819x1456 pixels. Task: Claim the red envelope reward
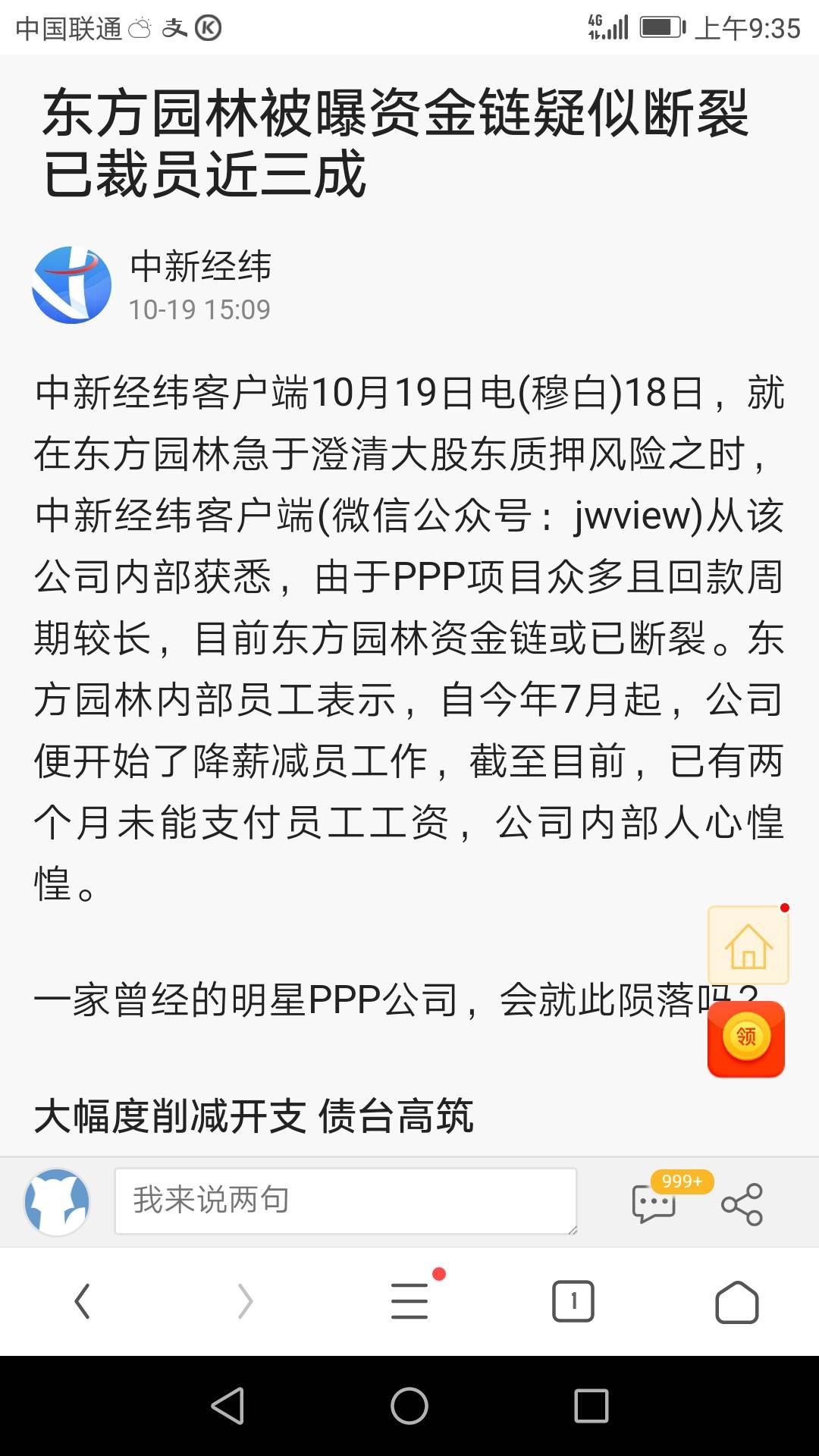pos(746,1038)
